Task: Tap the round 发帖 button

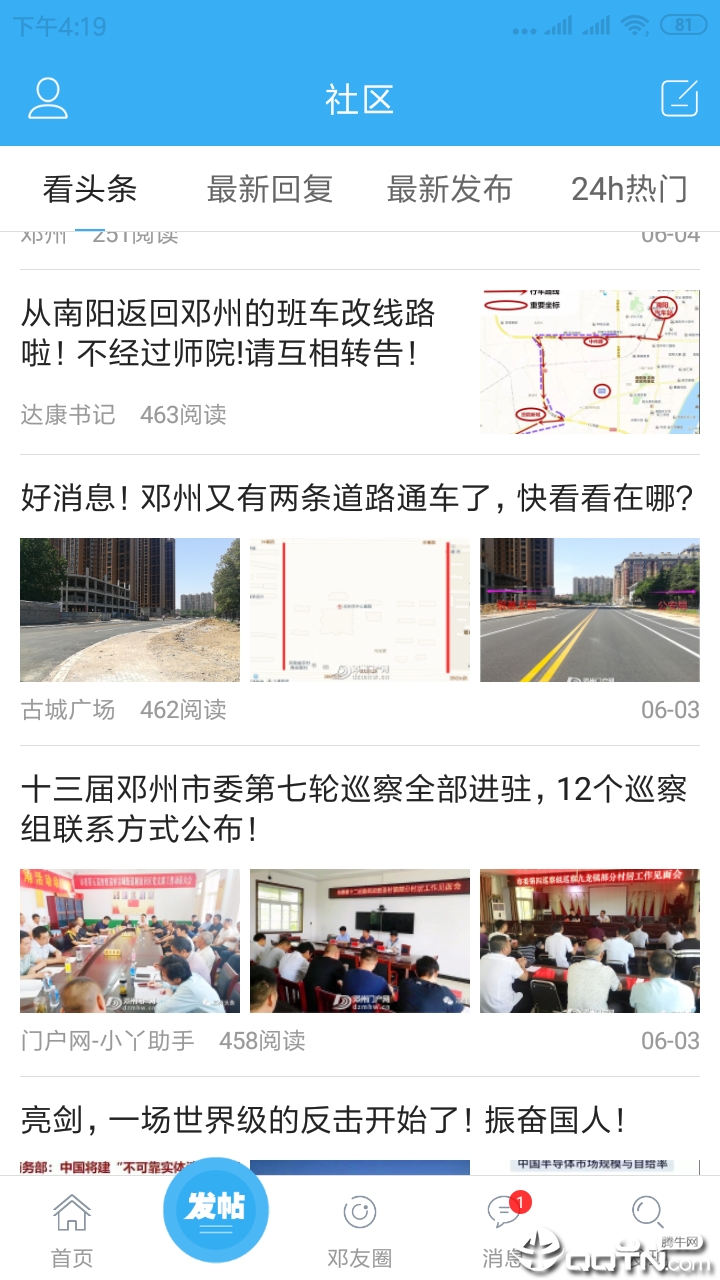Action: (215, 1209)
